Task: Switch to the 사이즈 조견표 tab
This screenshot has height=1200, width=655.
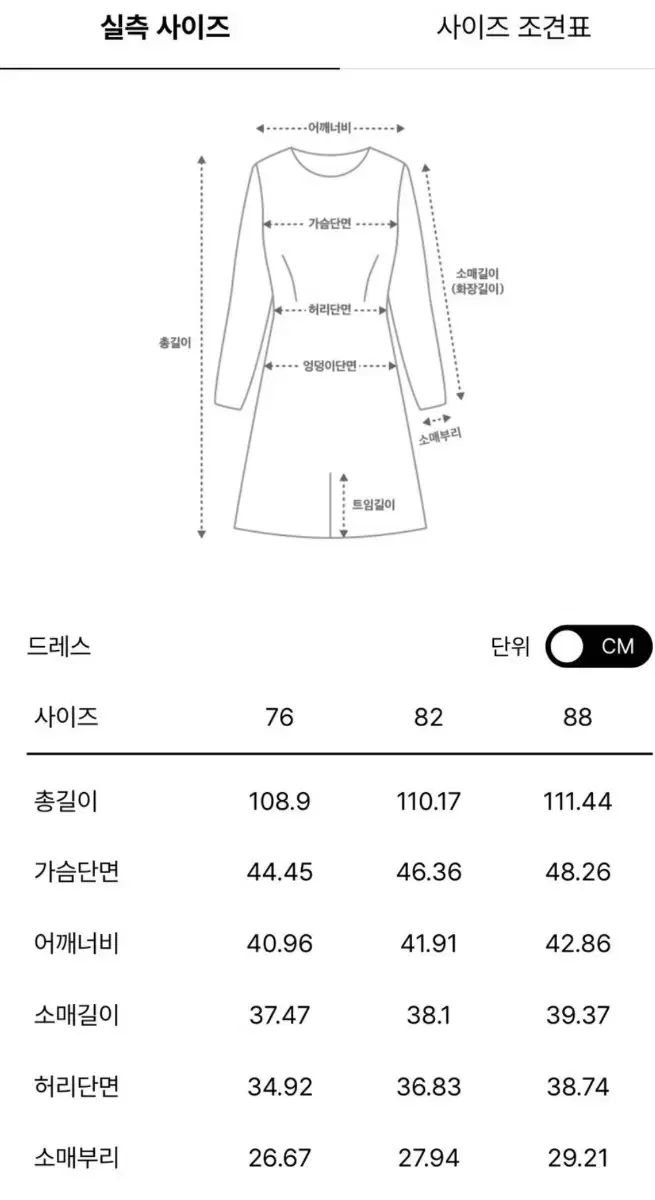Action: (x=513, y=28)
